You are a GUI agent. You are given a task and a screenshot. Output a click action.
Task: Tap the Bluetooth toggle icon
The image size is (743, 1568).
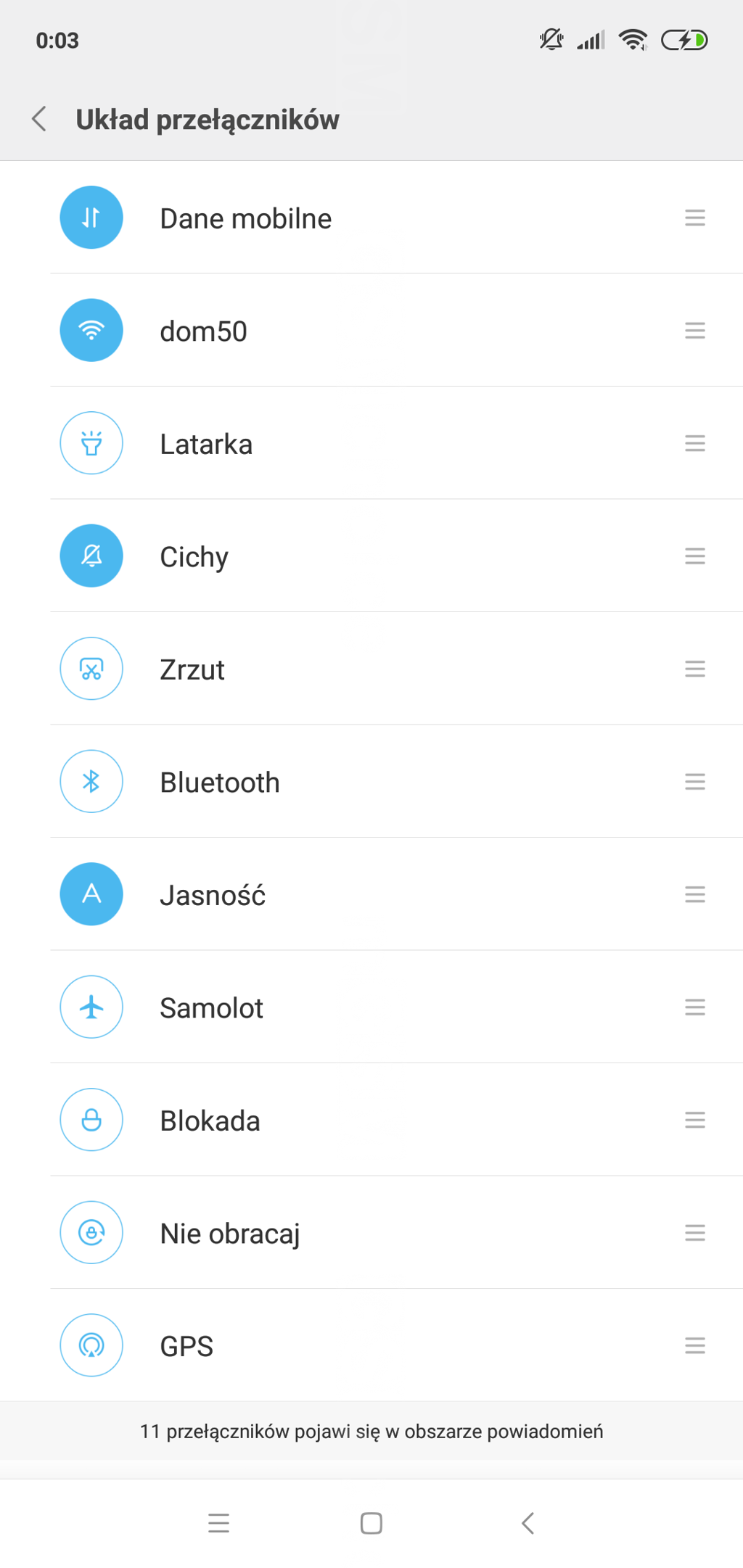pos(91,781)
